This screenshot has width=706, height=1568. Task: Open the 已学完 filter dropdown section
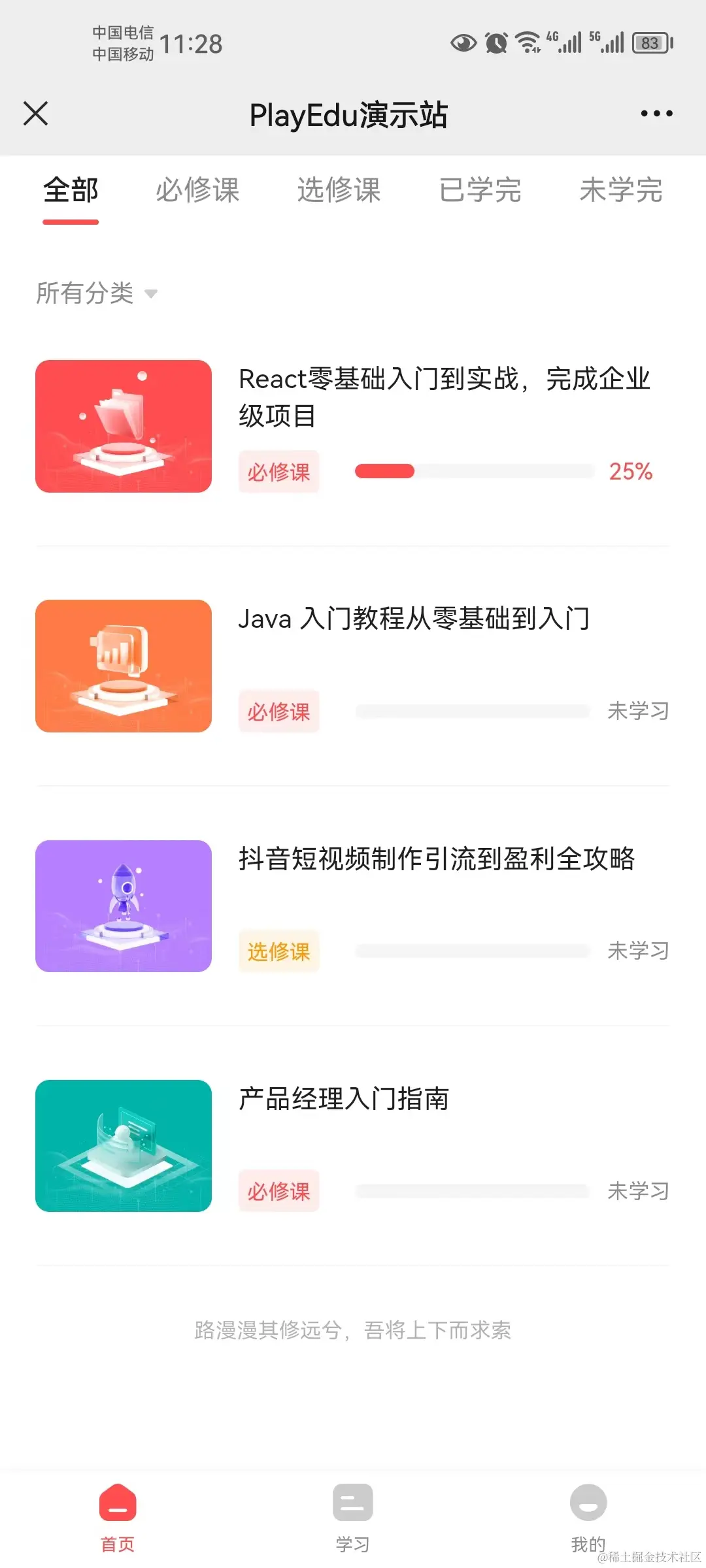[480, 191]
